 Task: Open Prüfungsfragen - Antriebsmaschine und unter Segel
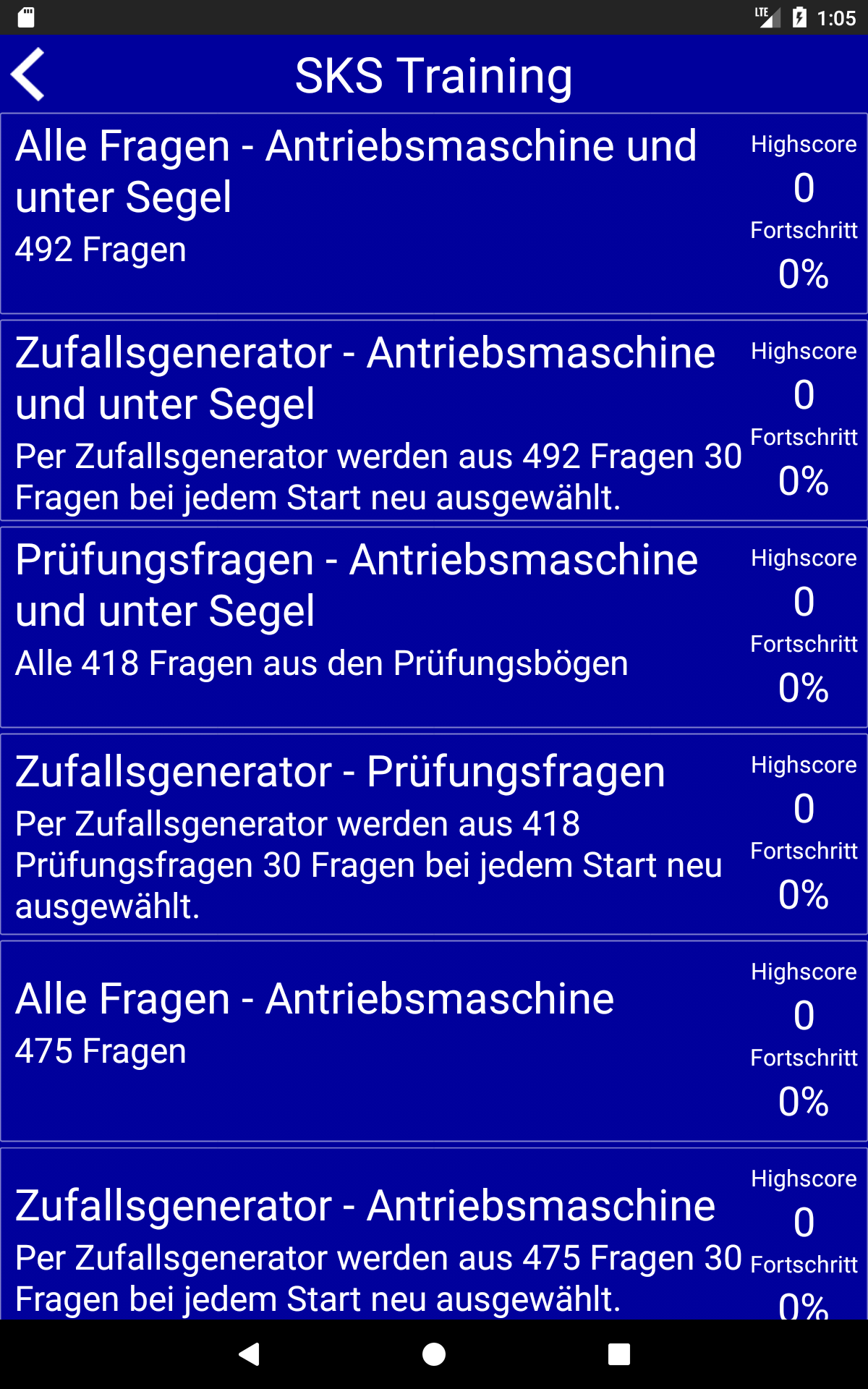(434, 627)
